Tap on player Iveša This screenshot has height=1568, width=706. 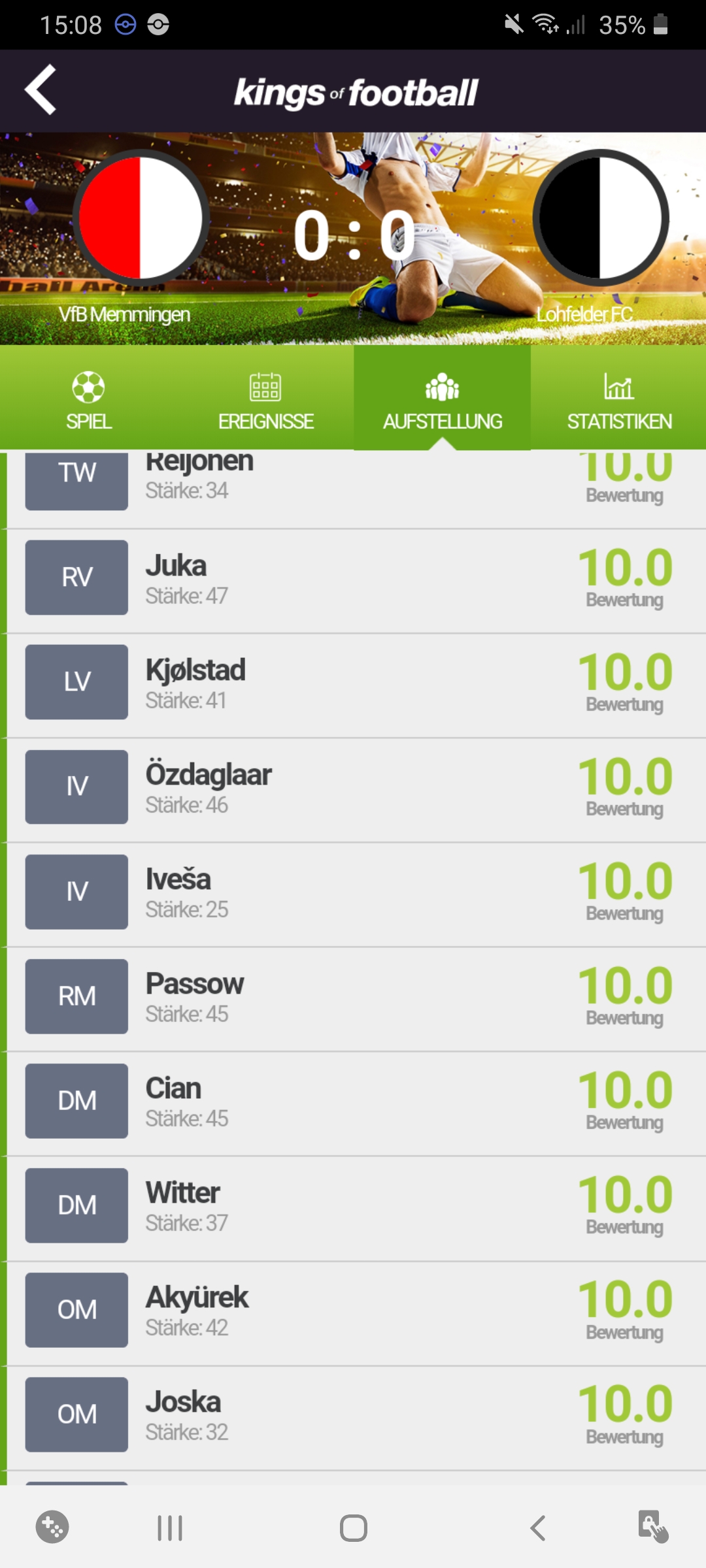tap(353, 892)
